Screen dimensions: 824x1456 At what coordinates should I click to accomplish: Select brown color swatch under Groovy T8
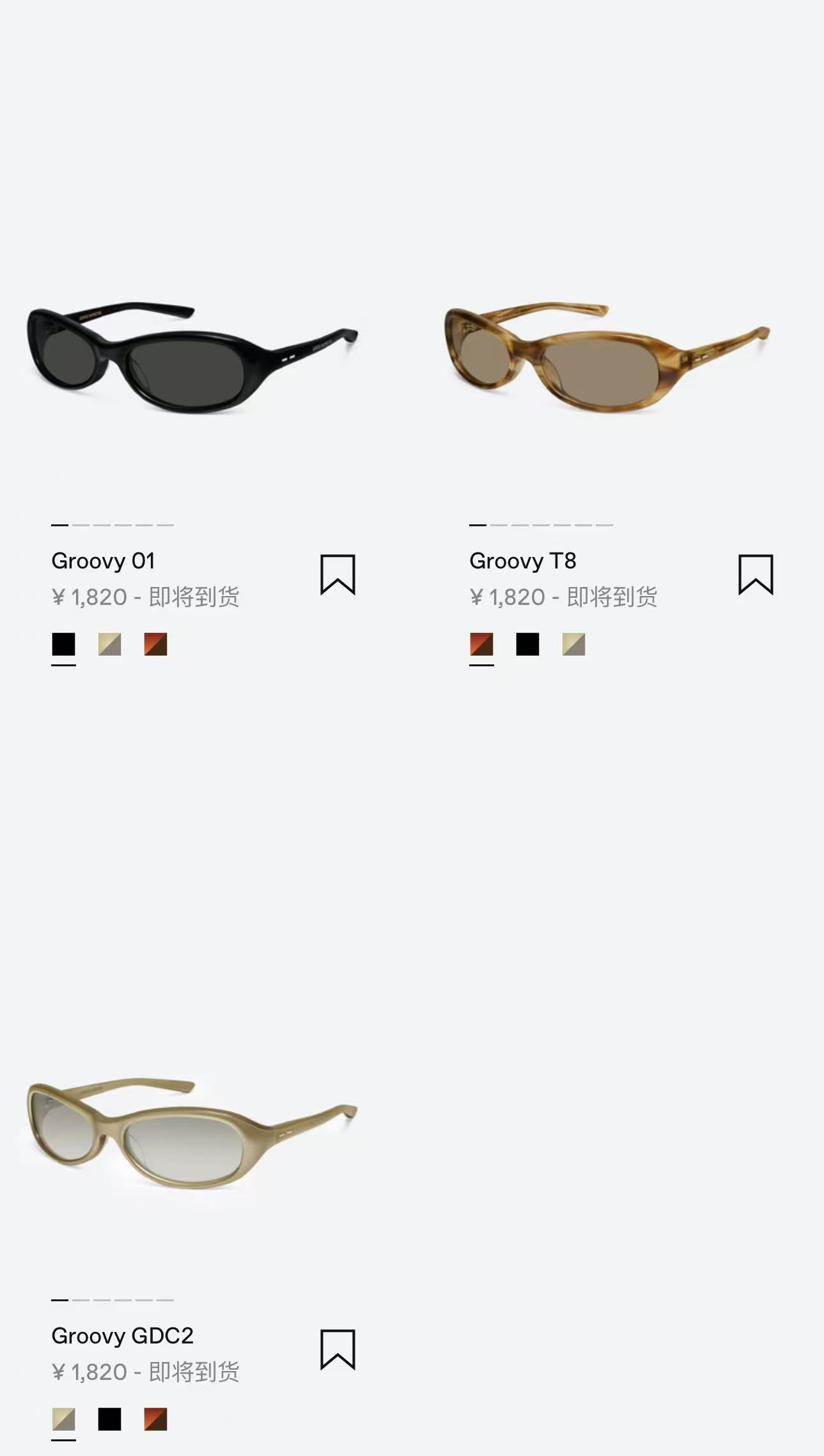pyautogui.click(x=481, y=644)
